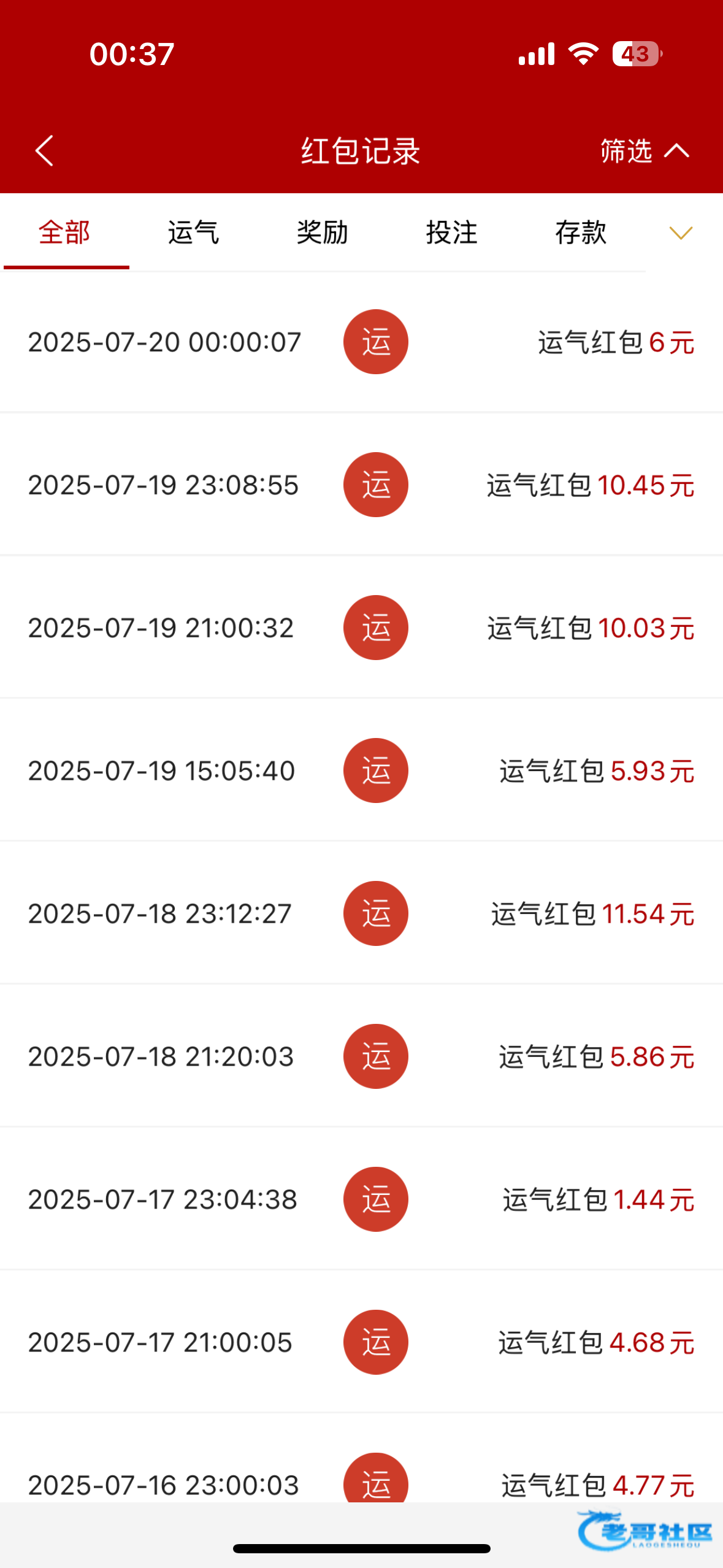
Task: Show the 存款 tab
Action: click(x=581, y=233)
